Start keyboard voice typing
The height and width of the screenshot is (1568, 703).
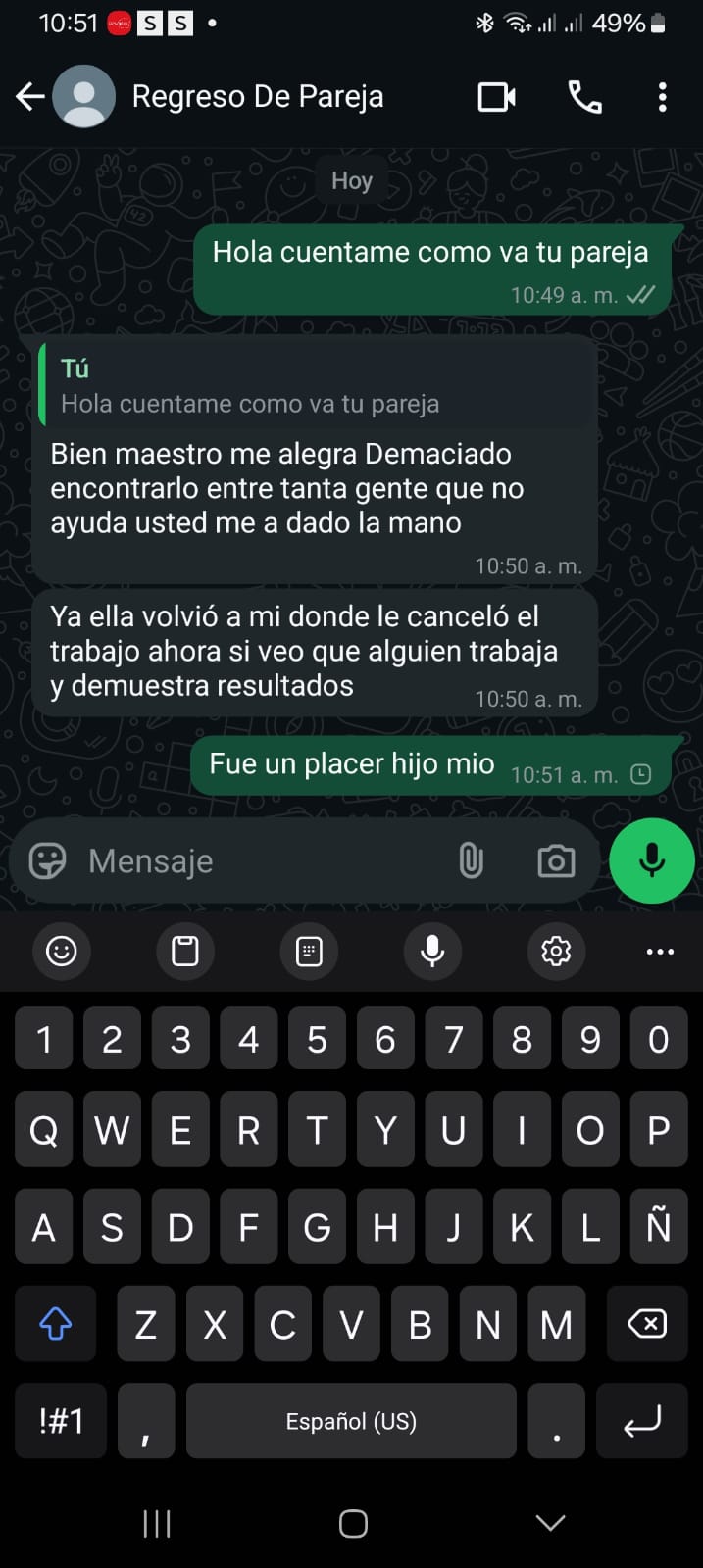[432, 951]
